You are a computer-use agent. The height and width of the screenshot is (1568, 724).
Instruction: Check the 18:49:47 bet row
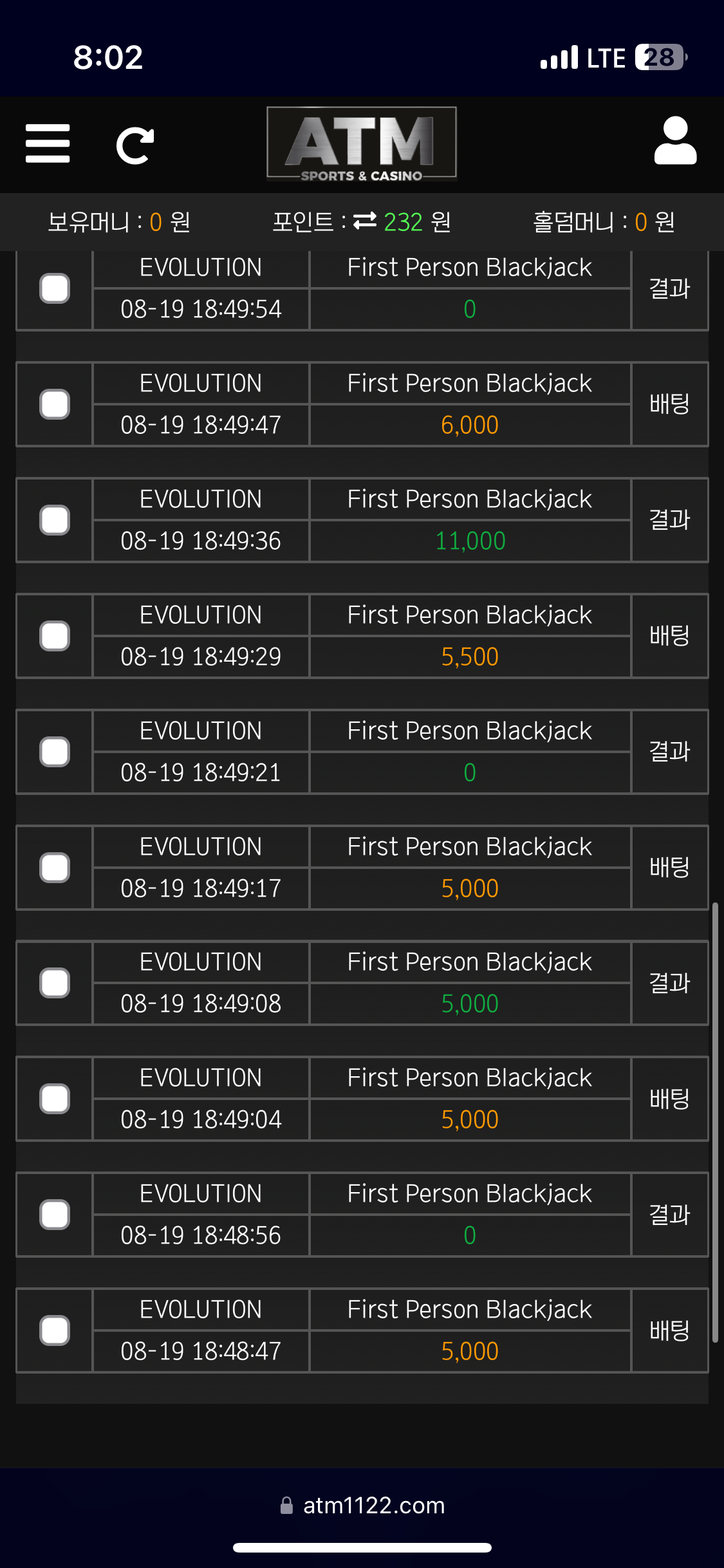click(55, 404)
